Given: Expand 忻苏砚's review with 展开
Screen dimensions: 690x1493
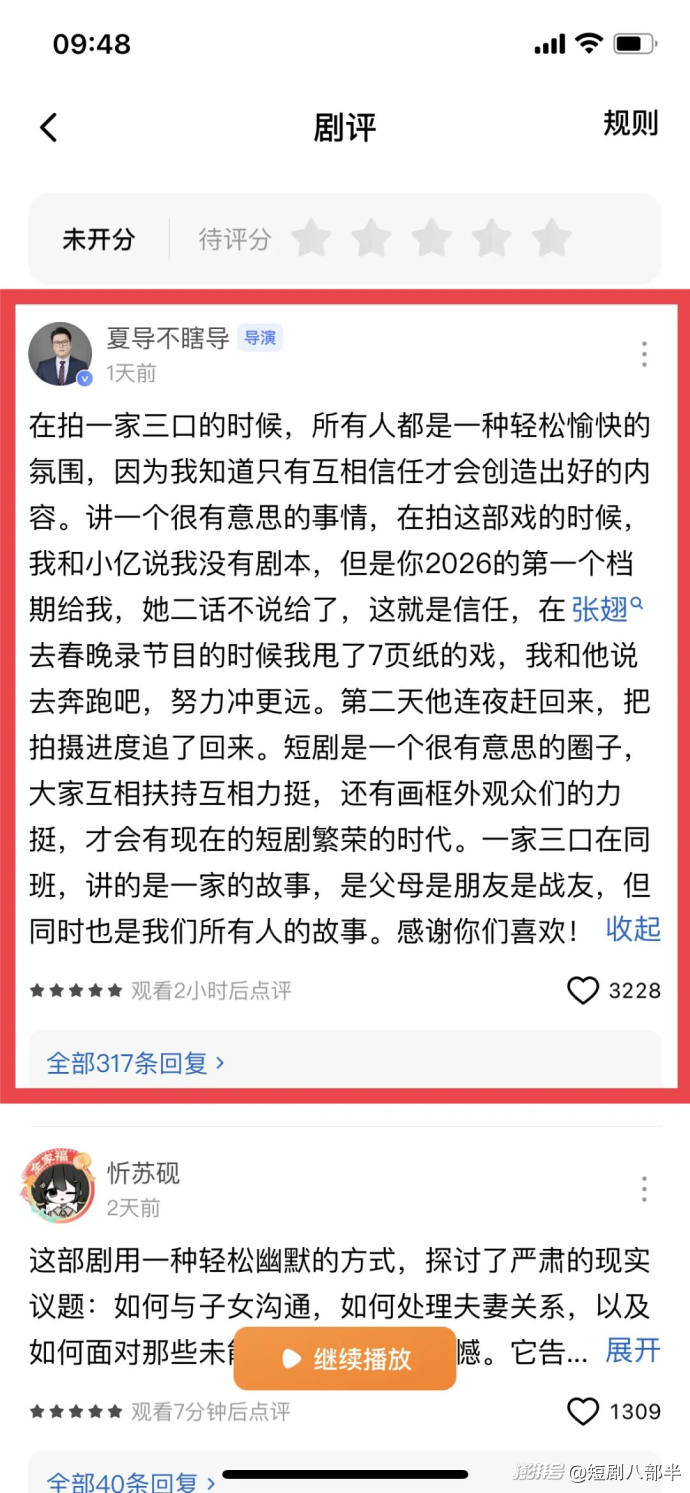Looking at the screenshot, I should (x=633, y=1350).
